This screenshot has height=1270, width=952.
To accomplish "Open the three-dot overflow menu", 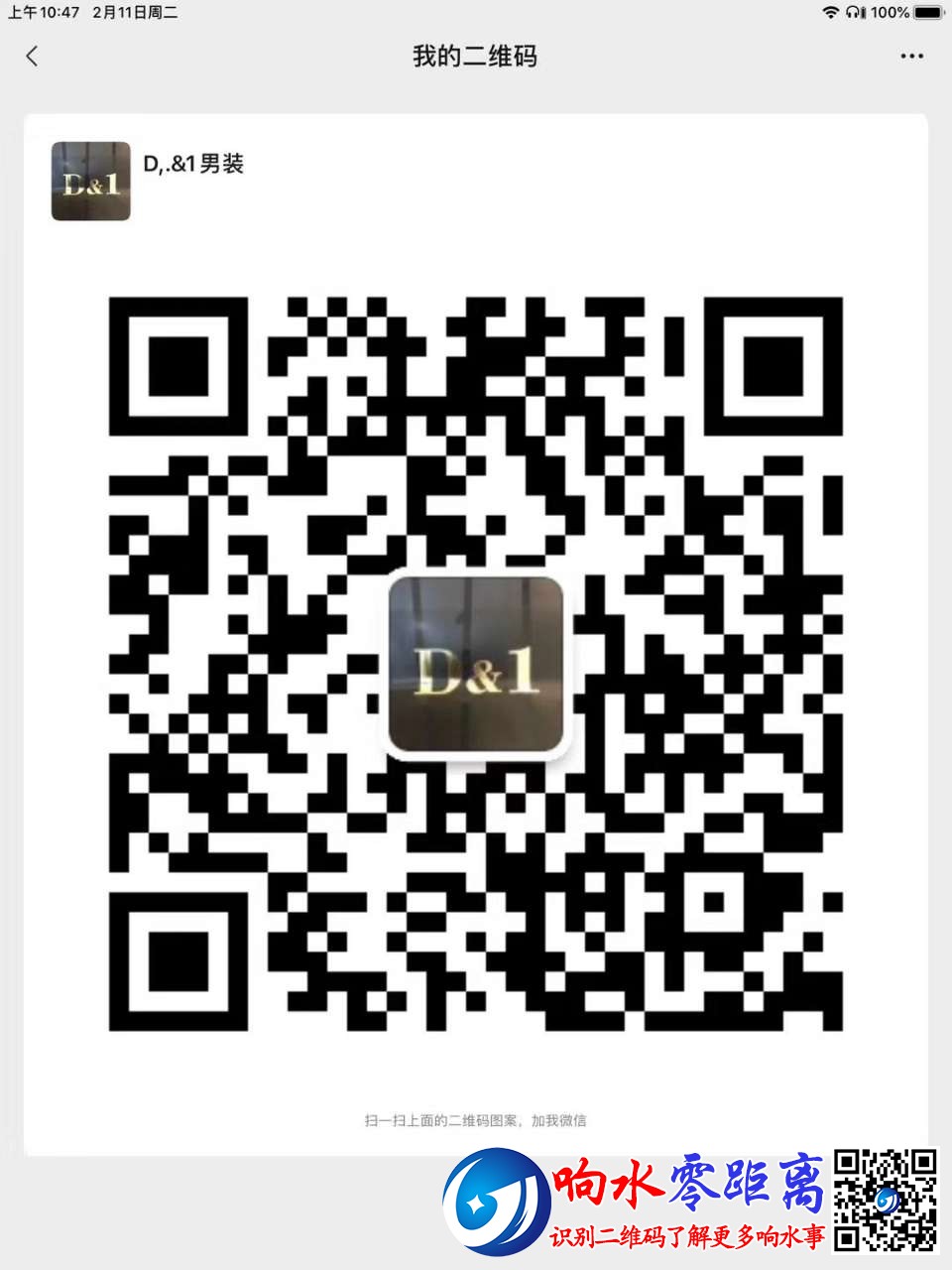I will [x=911, y=57].
